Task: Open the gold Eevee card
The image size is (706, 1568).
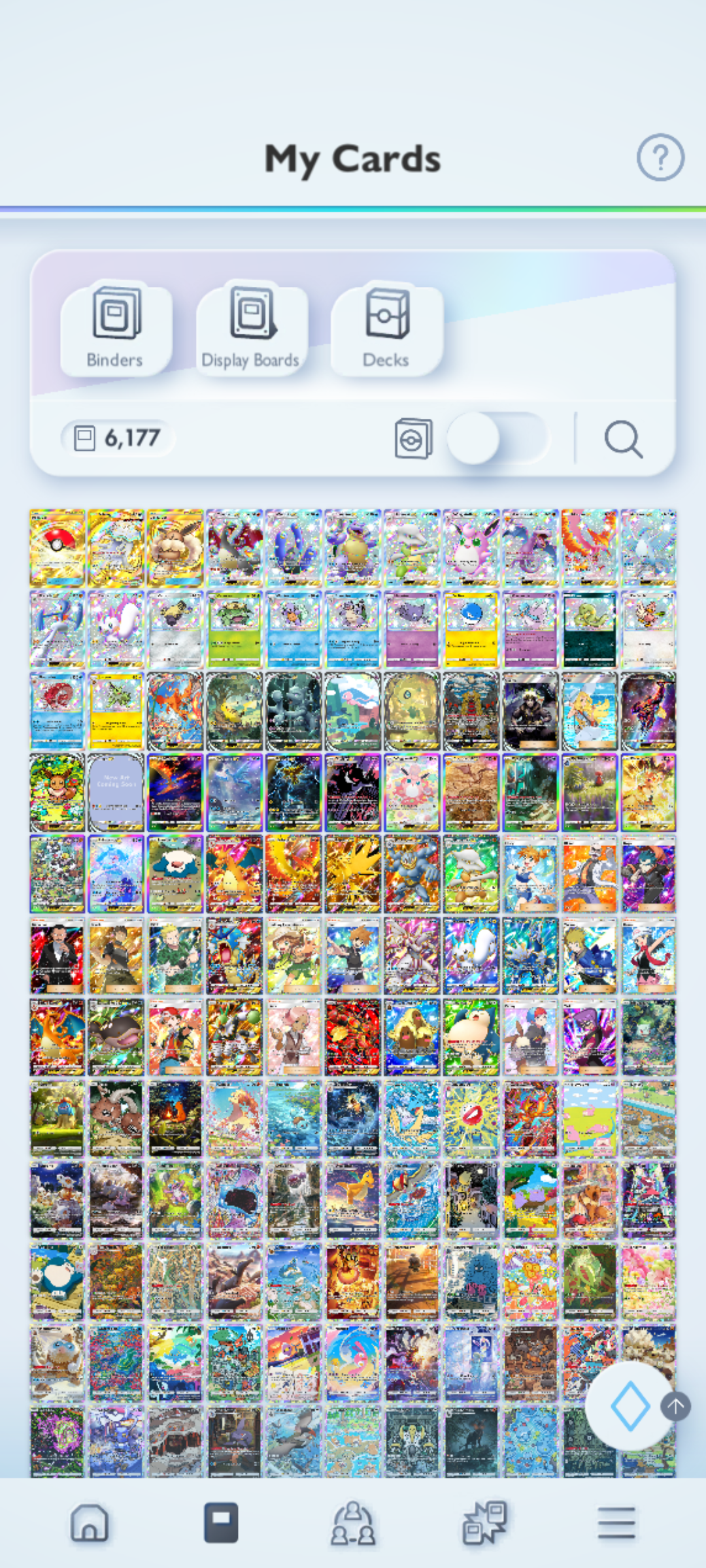Action: [x=175, y=547]
